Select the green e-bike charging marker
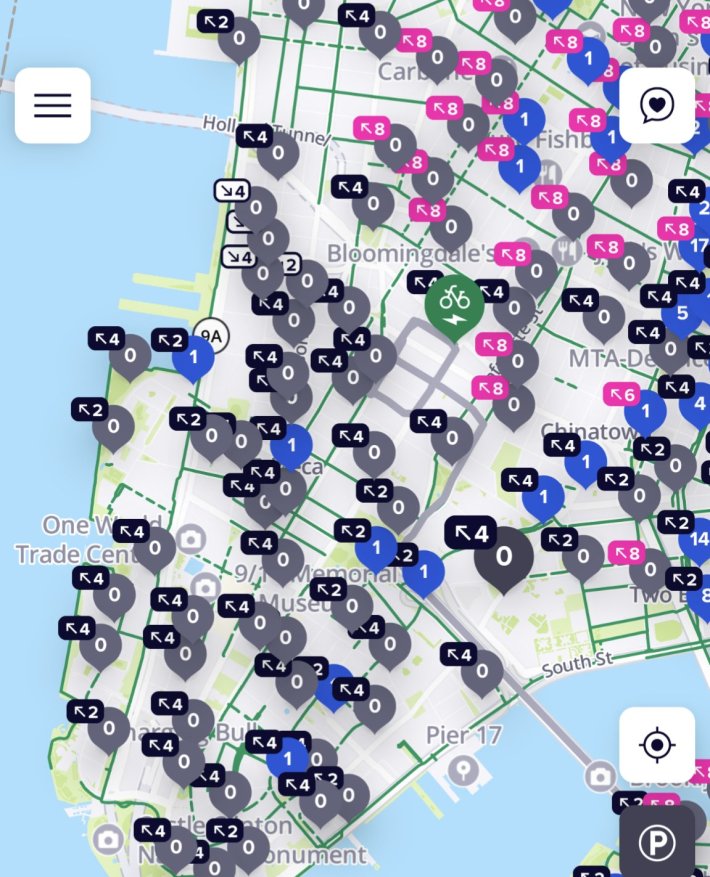Image resolution: width=710 pixels, height=877 pixels. point(454,301)
